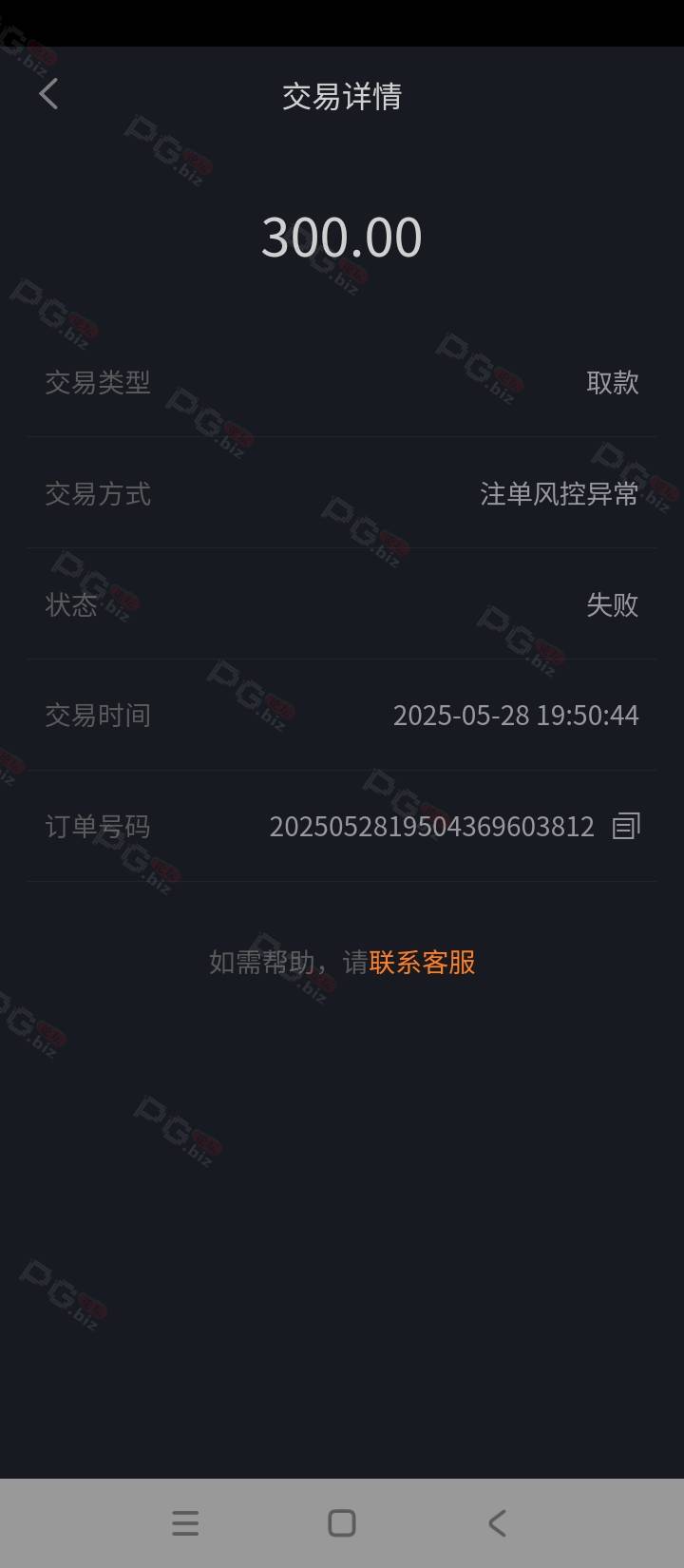Open the 联系客服 link

click(422, 962)
